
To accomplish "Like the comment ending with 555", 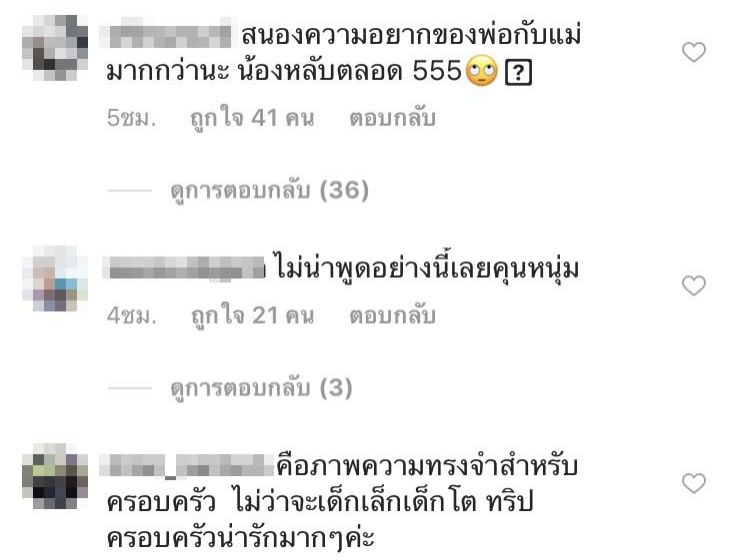I will point(693,53).
